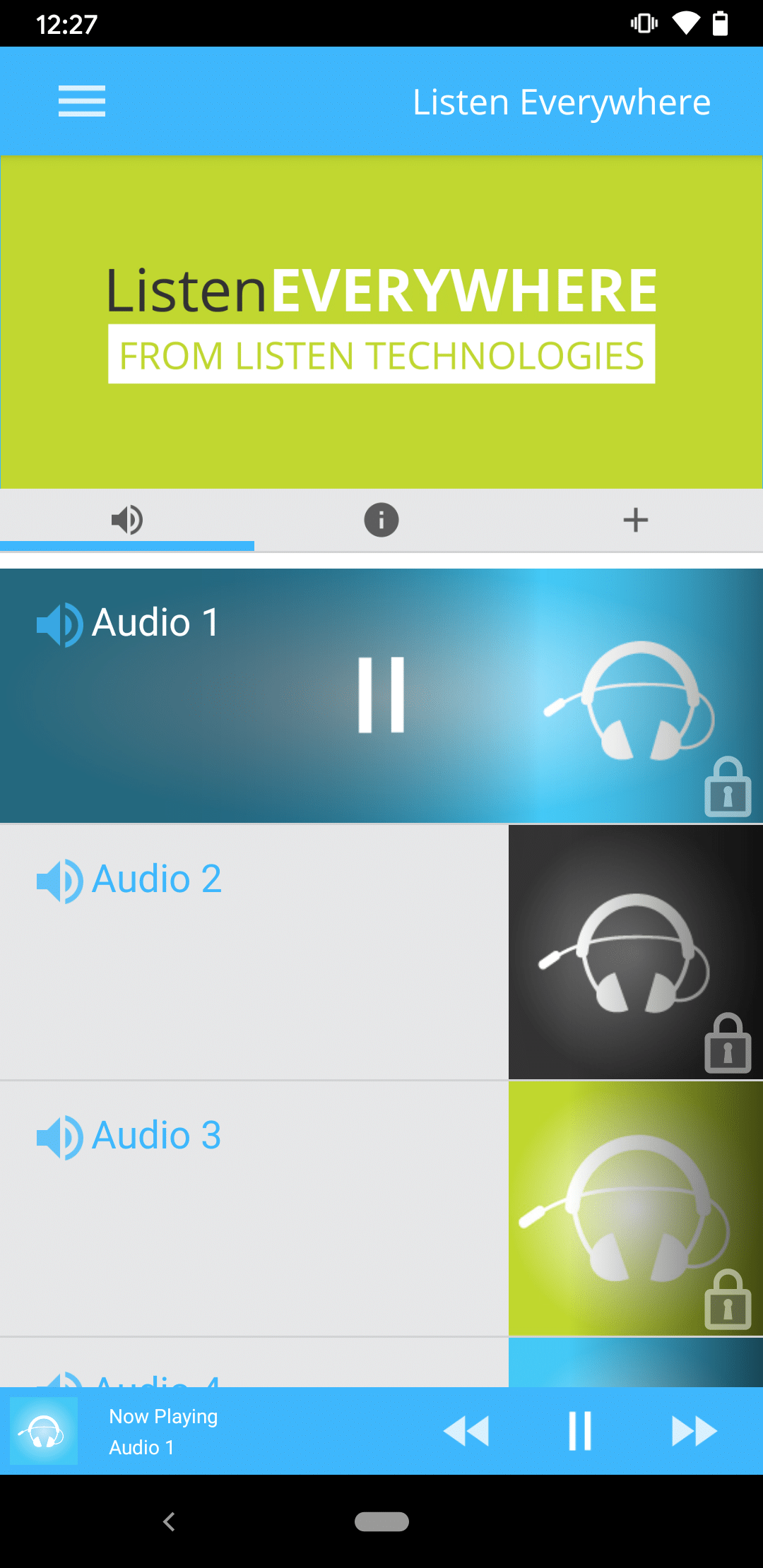Viewport: 763px width, 1568px height.
Task: Select the Now Playing Audio 1 text
Action: click(162, 1431)
